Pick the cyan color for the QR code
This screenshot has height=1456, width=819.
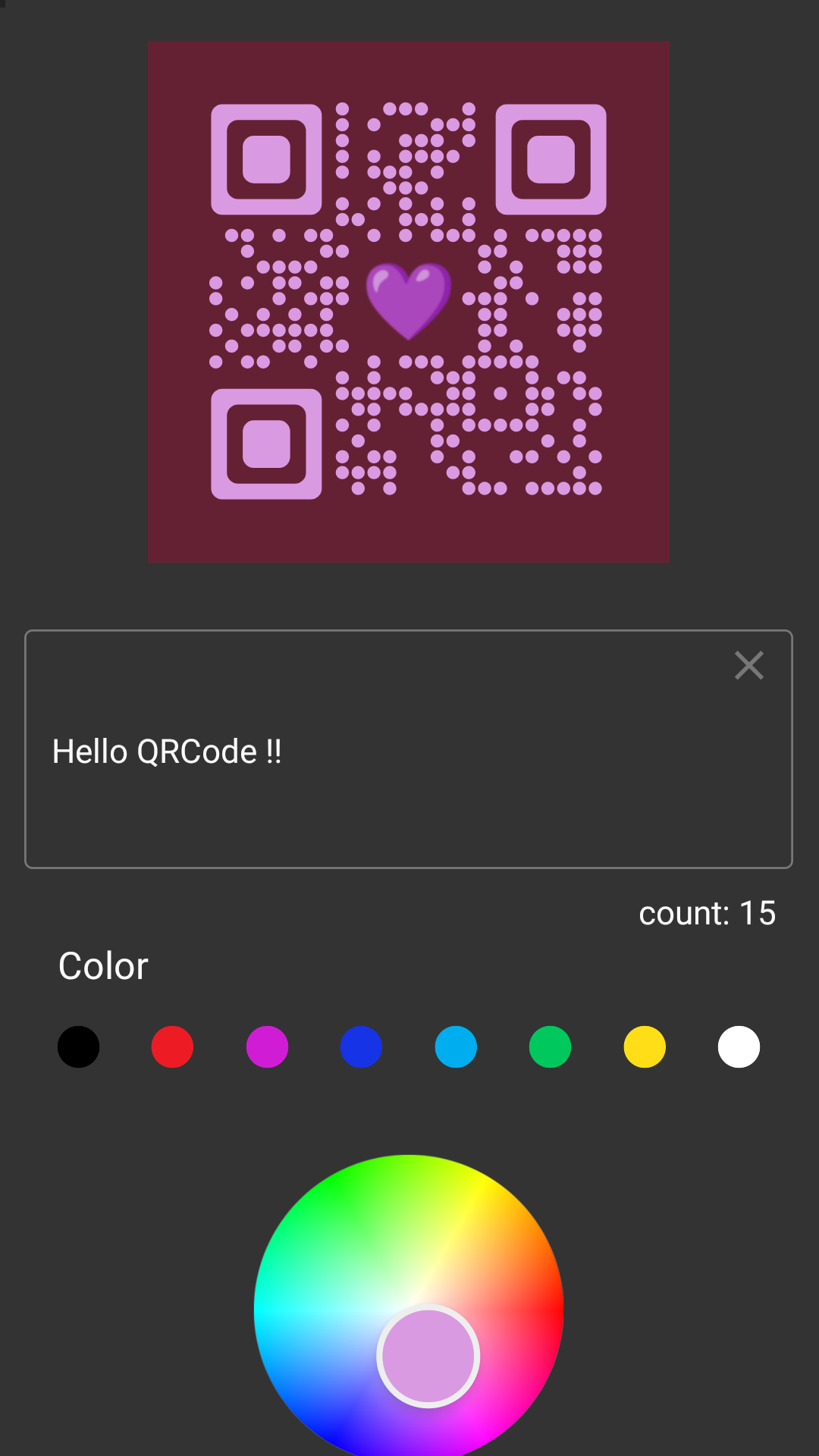click(456, 1046)
